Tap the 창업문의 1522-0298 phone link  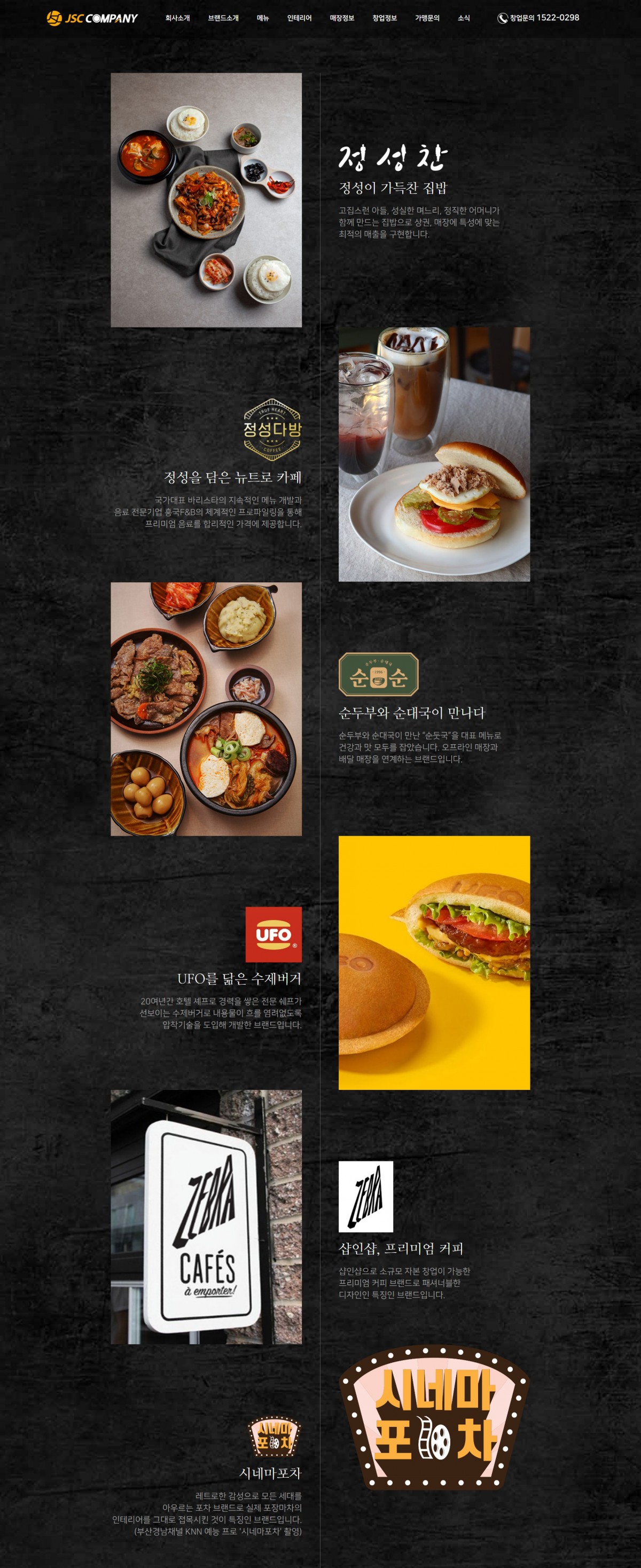(x=538, y=18)
